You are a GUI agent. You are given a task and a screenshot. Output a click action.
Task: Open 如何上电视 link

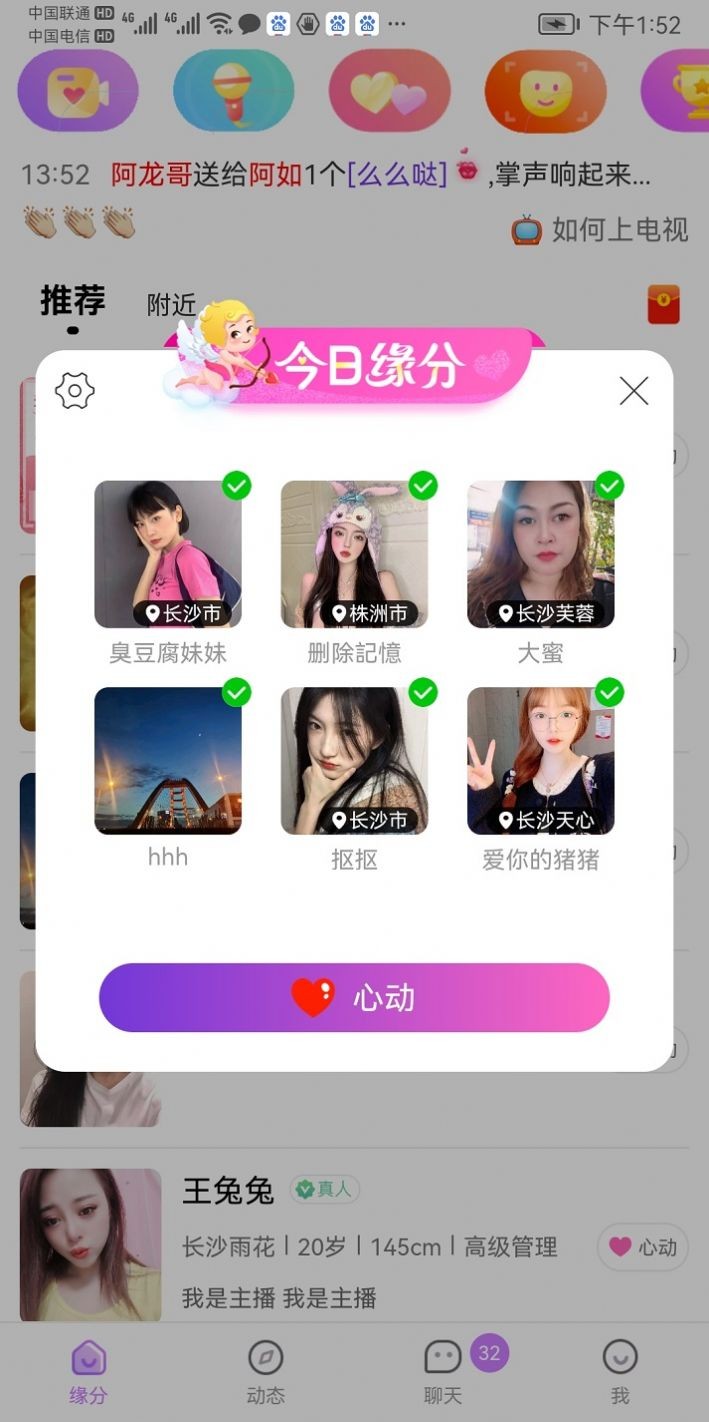pos(600,230)
